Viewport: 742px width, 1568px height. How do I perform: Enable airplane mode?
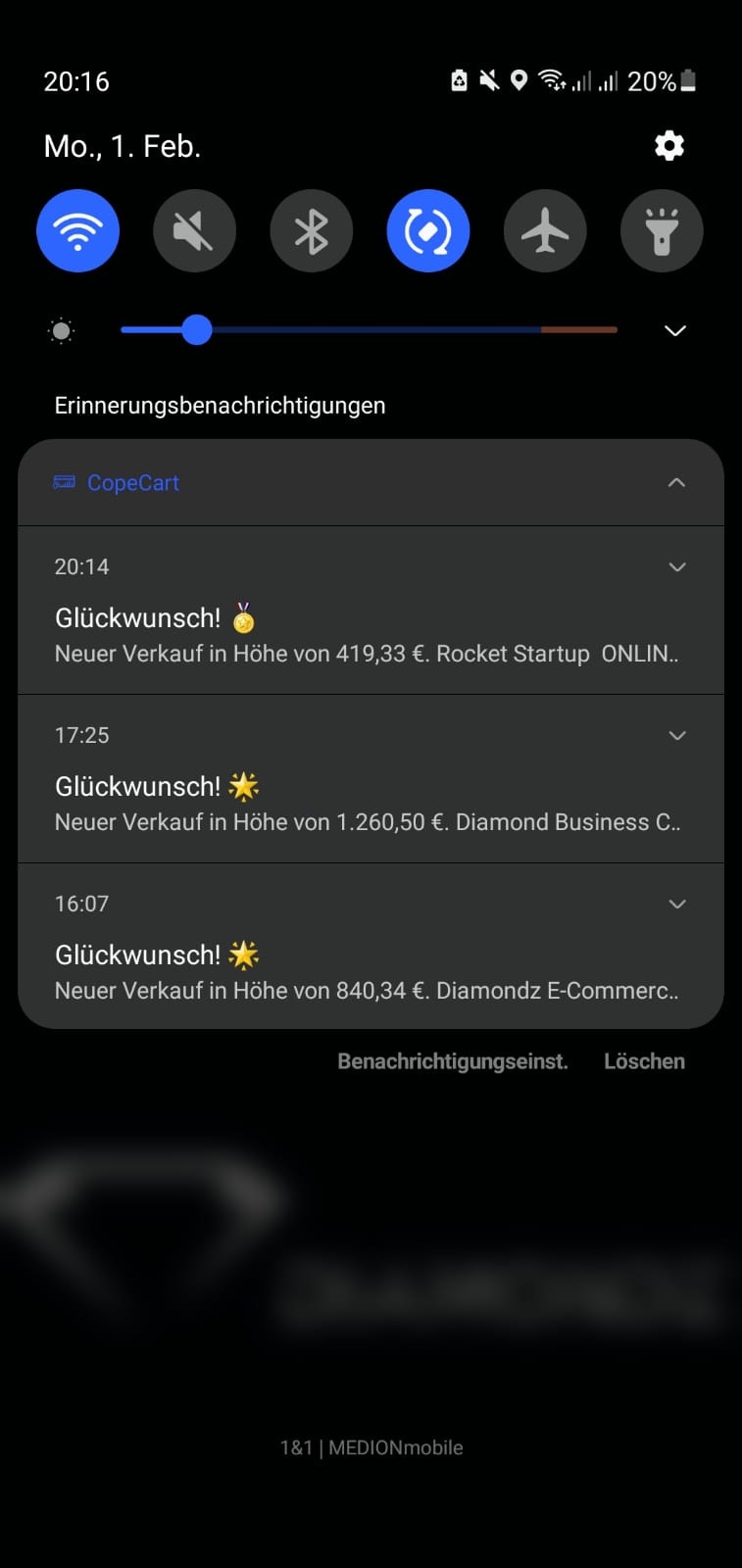pyautogui.click(x=545, y=231)
